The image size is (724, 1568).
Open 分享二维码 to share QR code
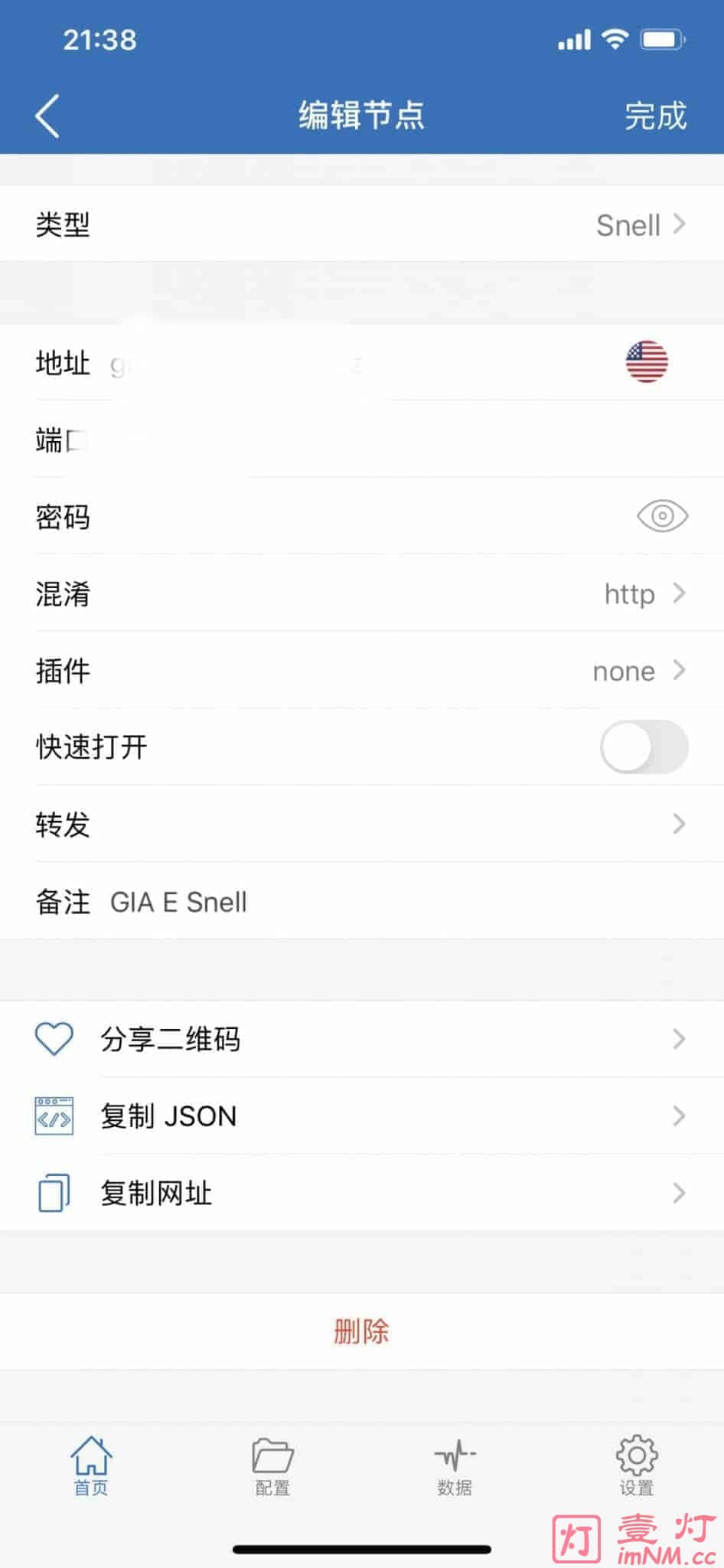[x=362, y=1039]
